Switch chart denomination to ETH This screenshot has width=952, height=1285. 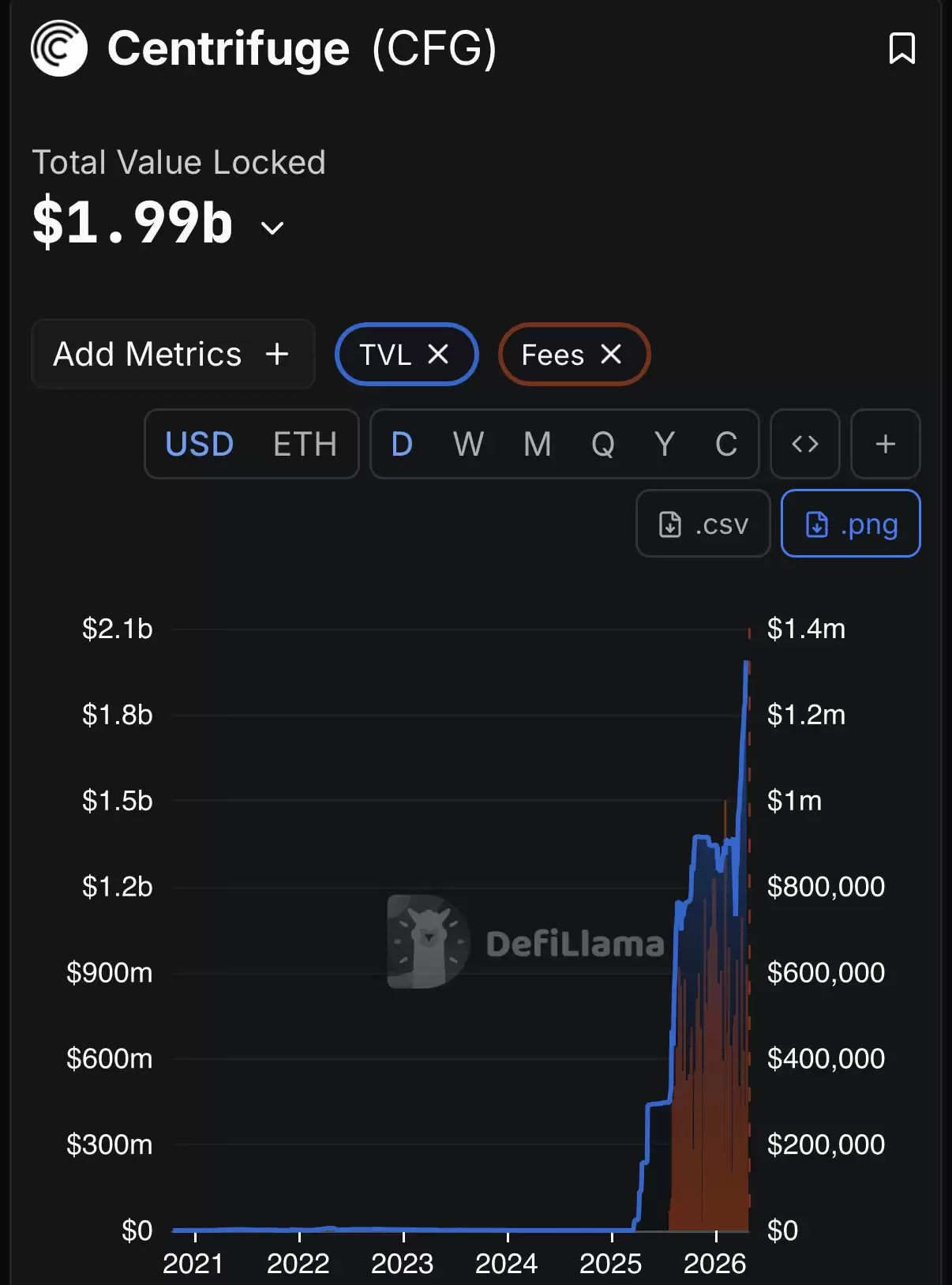point(305,444)
